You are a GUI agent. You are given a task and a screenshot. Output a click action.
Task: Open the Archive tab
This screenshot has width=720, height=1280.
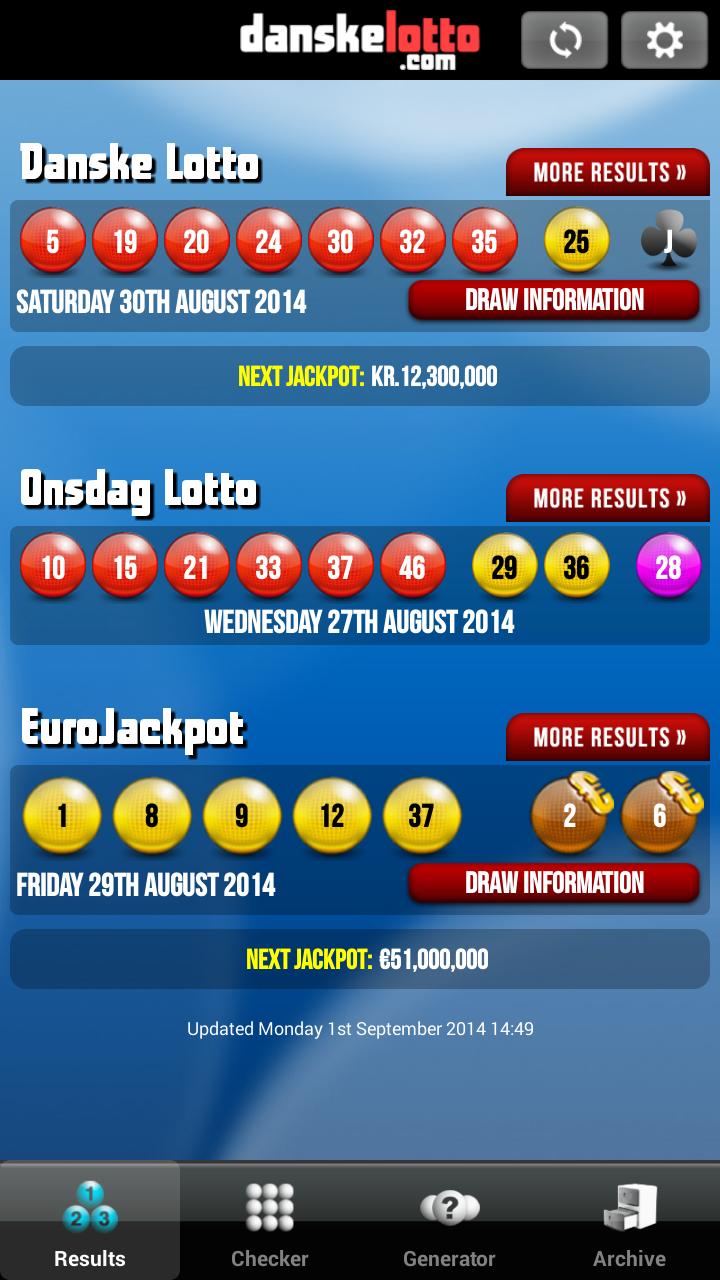(629, 1224)
